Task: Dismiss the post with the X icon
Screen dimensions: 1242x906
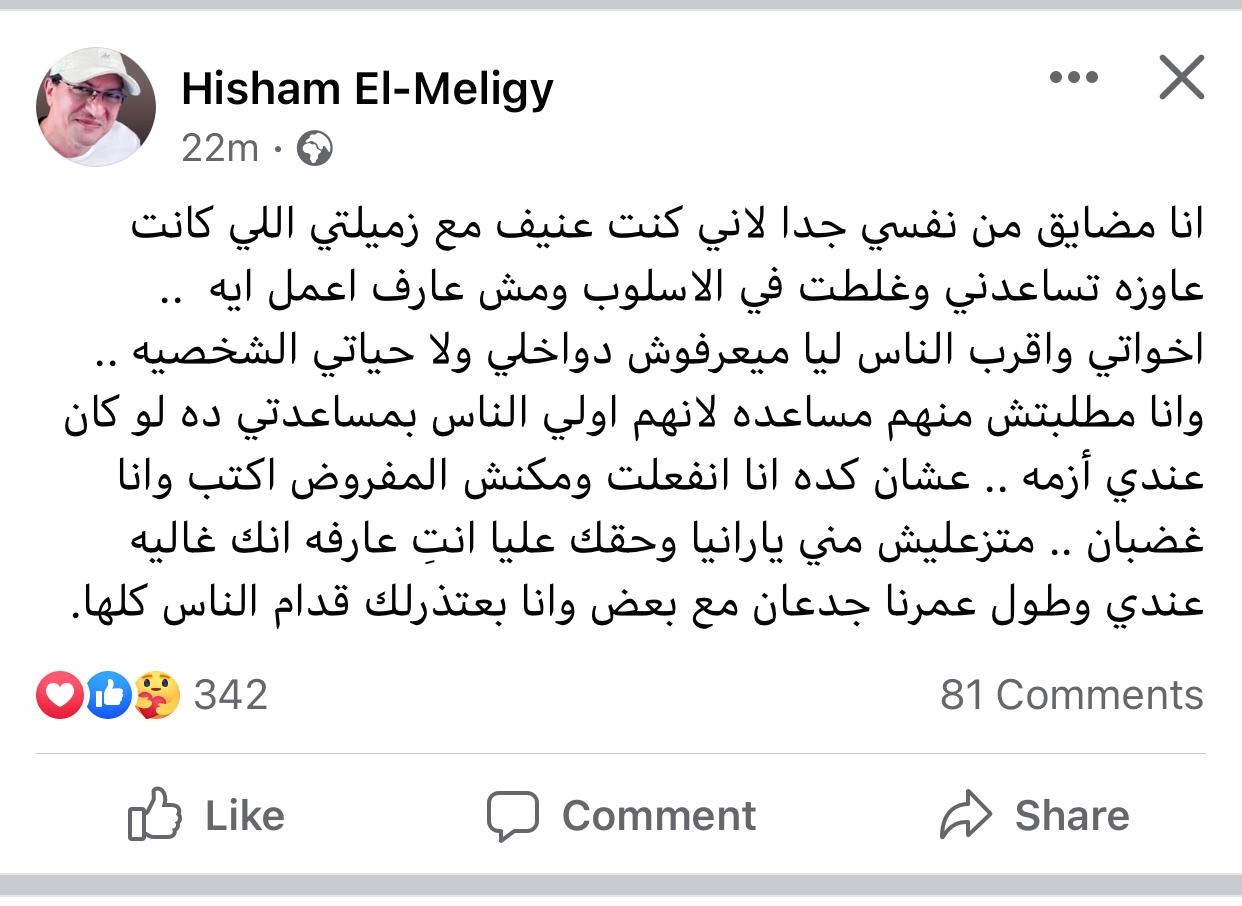Action: (1181, 78)
